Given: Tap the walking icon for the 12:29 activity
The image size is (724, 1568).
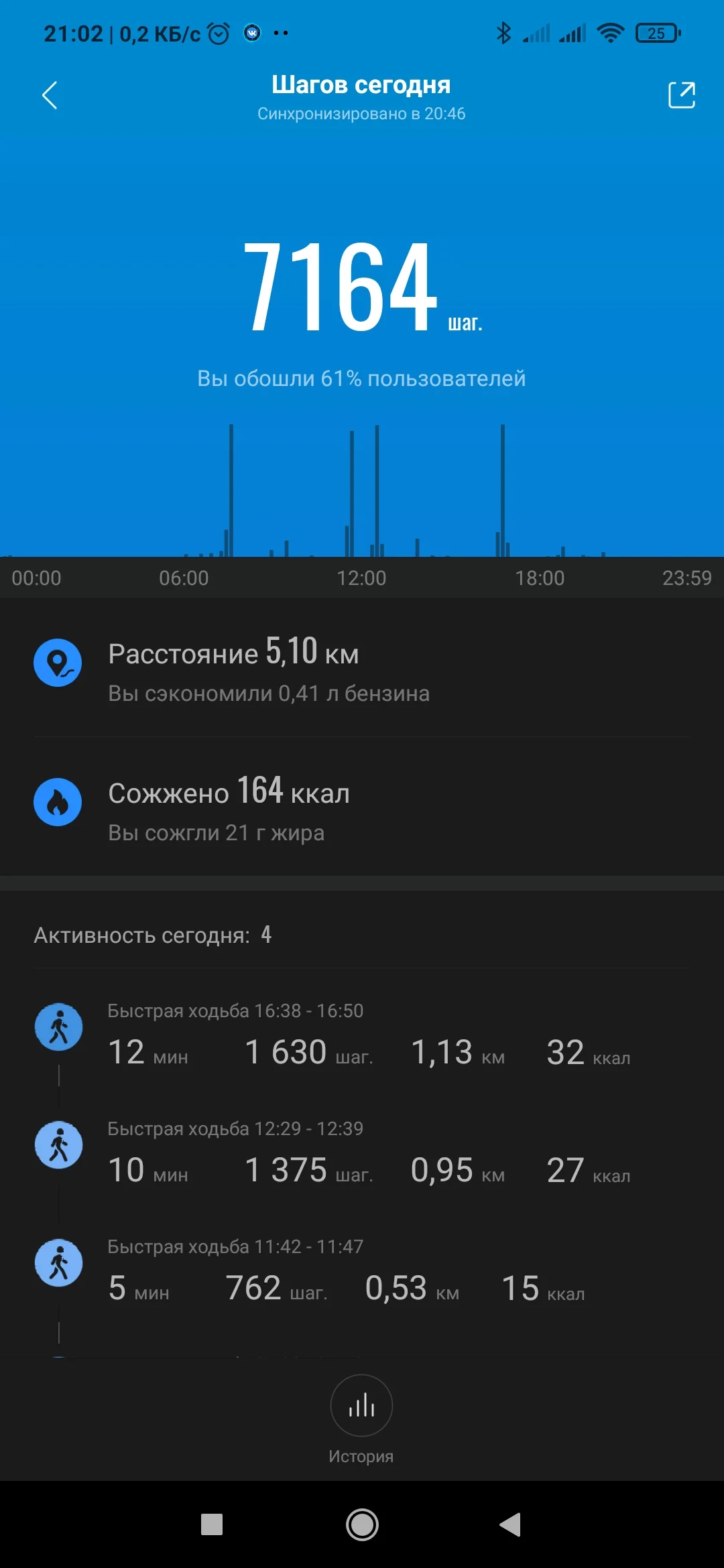Looking at the screenshot, I should point(58,1144).
